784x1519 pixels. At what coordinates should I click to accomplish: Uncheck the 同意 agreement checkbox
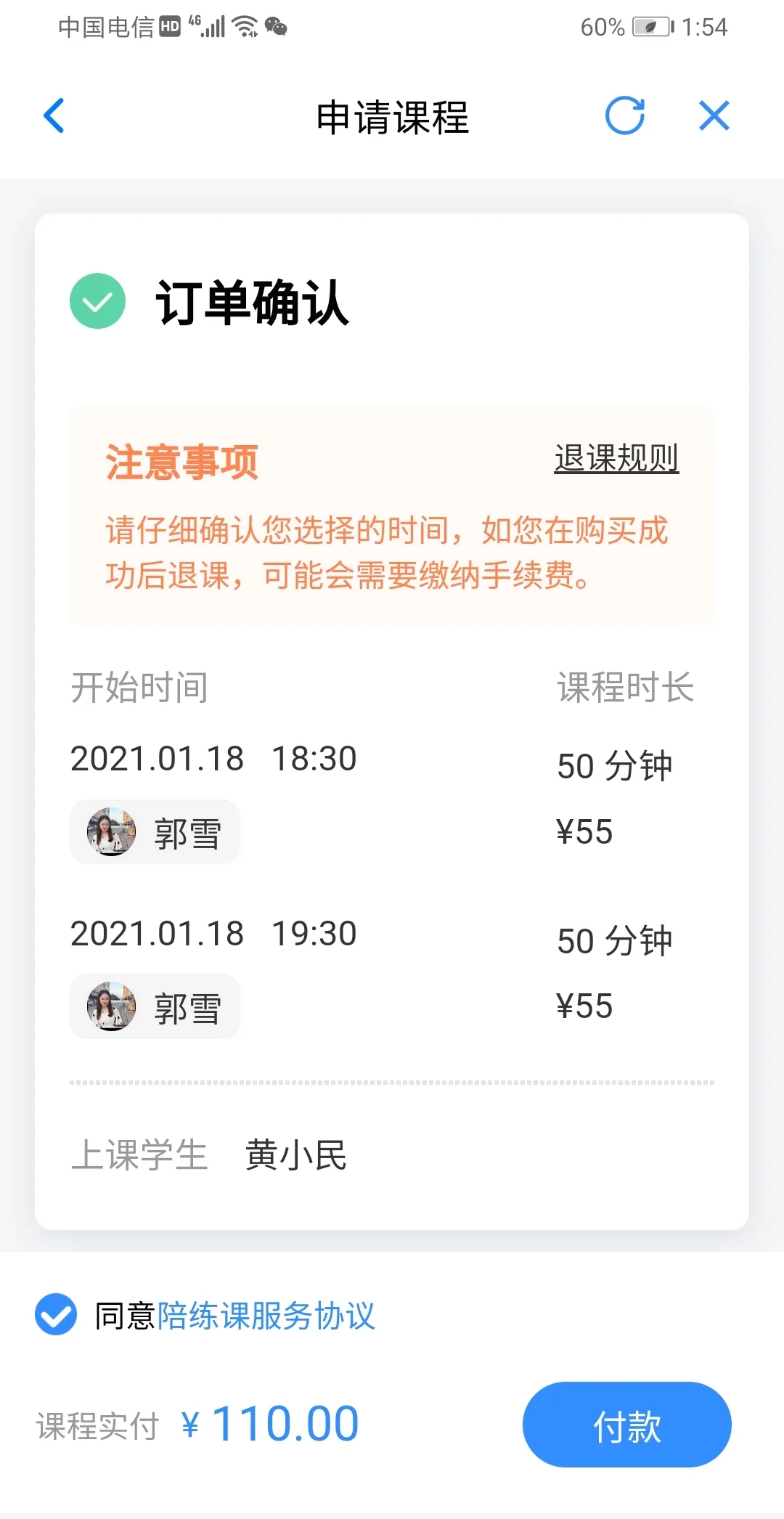click(56, 1315)
